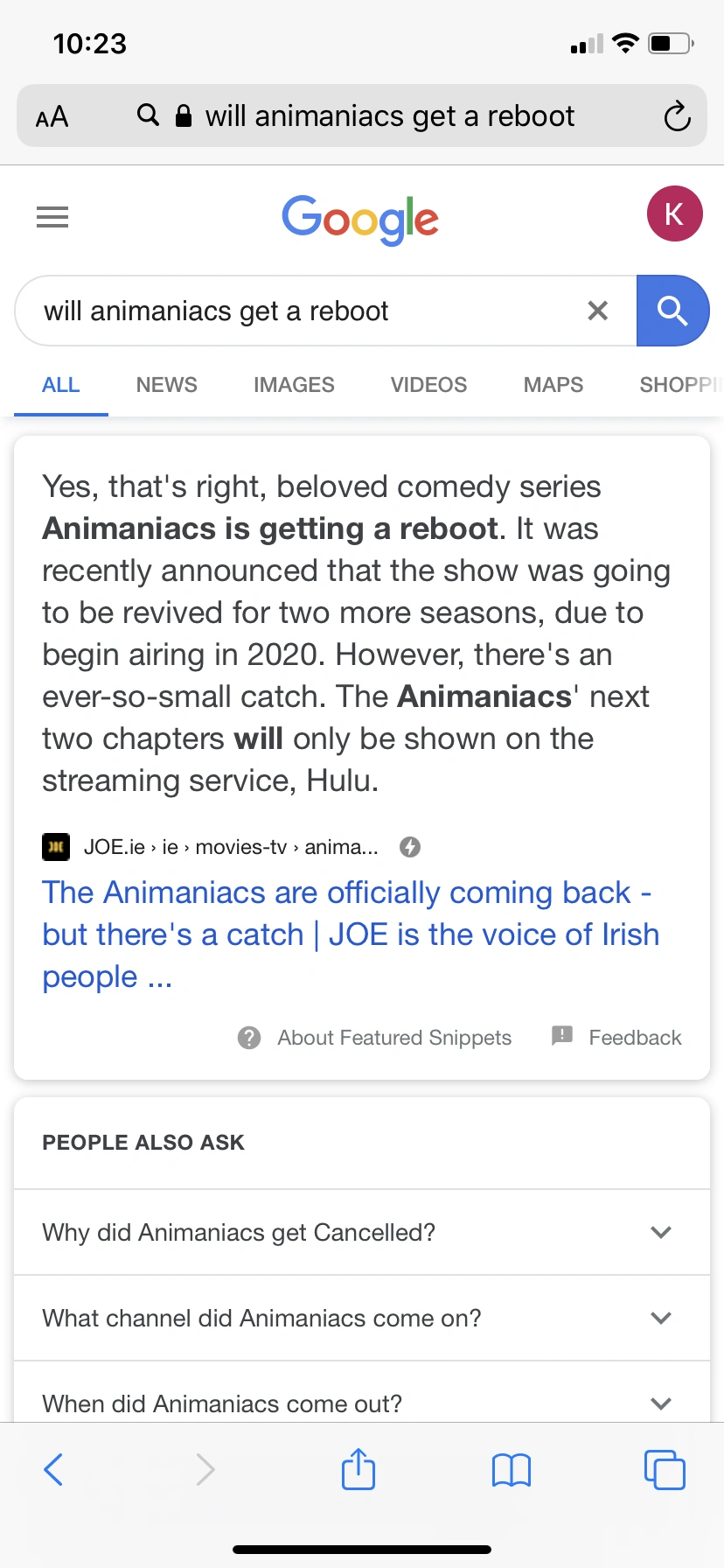This screenshot has height=1568, width=724.
Task: Open the reader text size options
Action: click(x=52, y=116)
